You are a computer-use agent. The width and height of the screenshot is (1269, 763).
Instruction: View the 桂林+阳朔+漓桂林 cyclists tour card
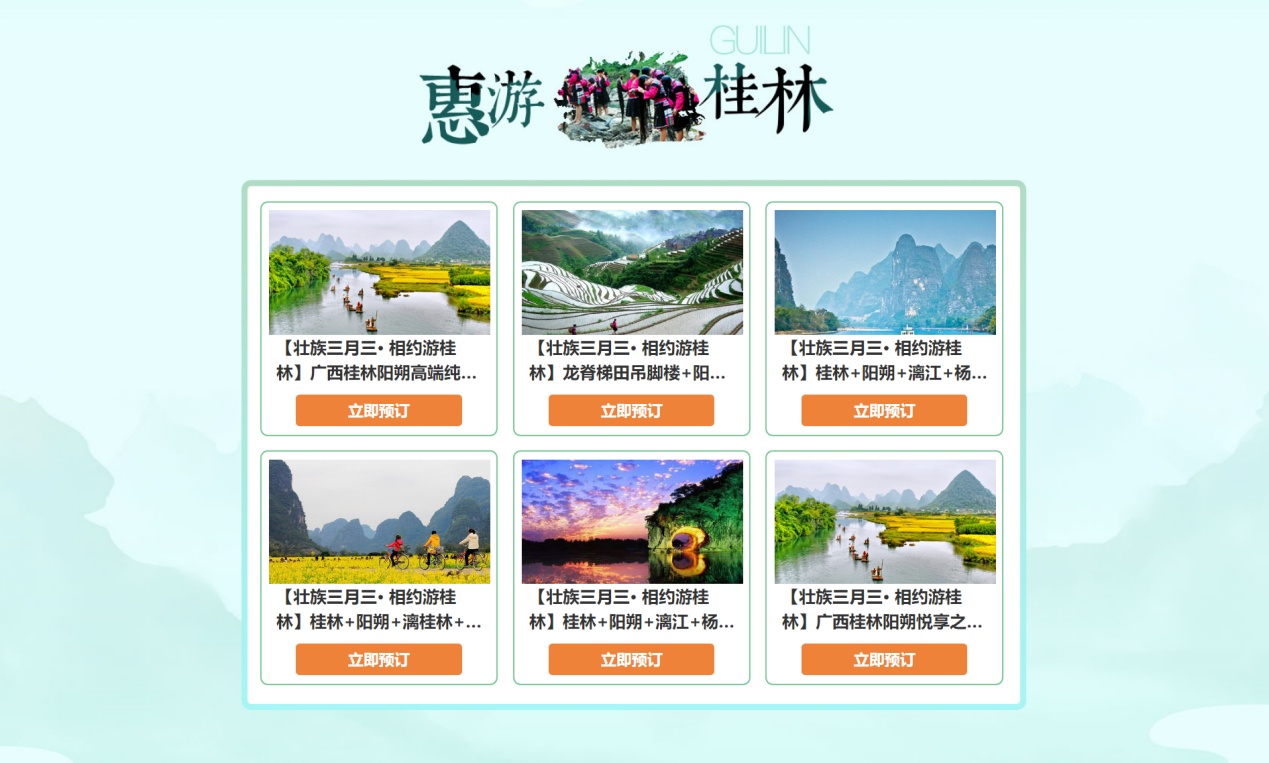click(x=379, y=521)
